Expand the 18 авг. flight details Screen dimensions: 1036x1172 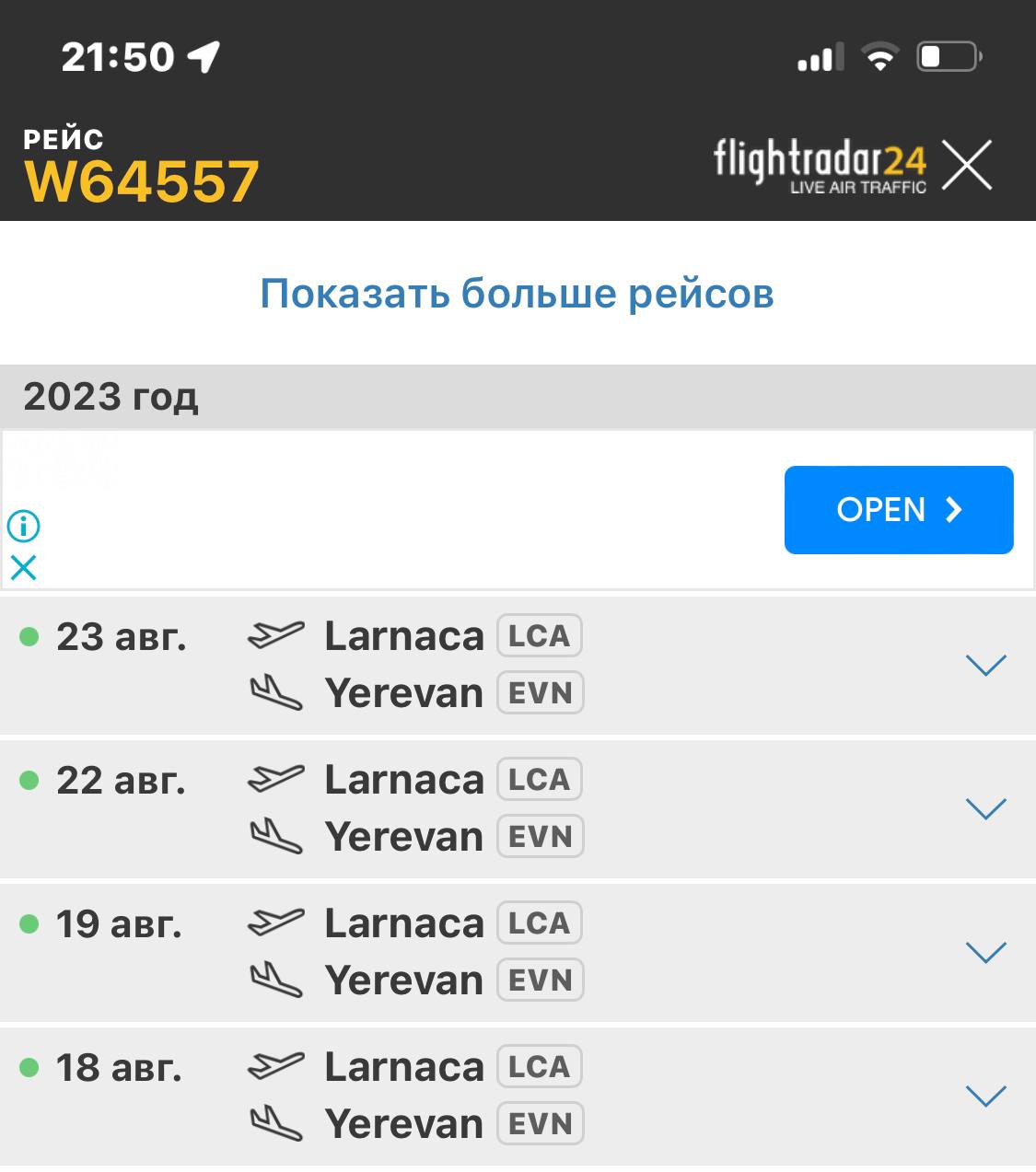click(985, 1096)
